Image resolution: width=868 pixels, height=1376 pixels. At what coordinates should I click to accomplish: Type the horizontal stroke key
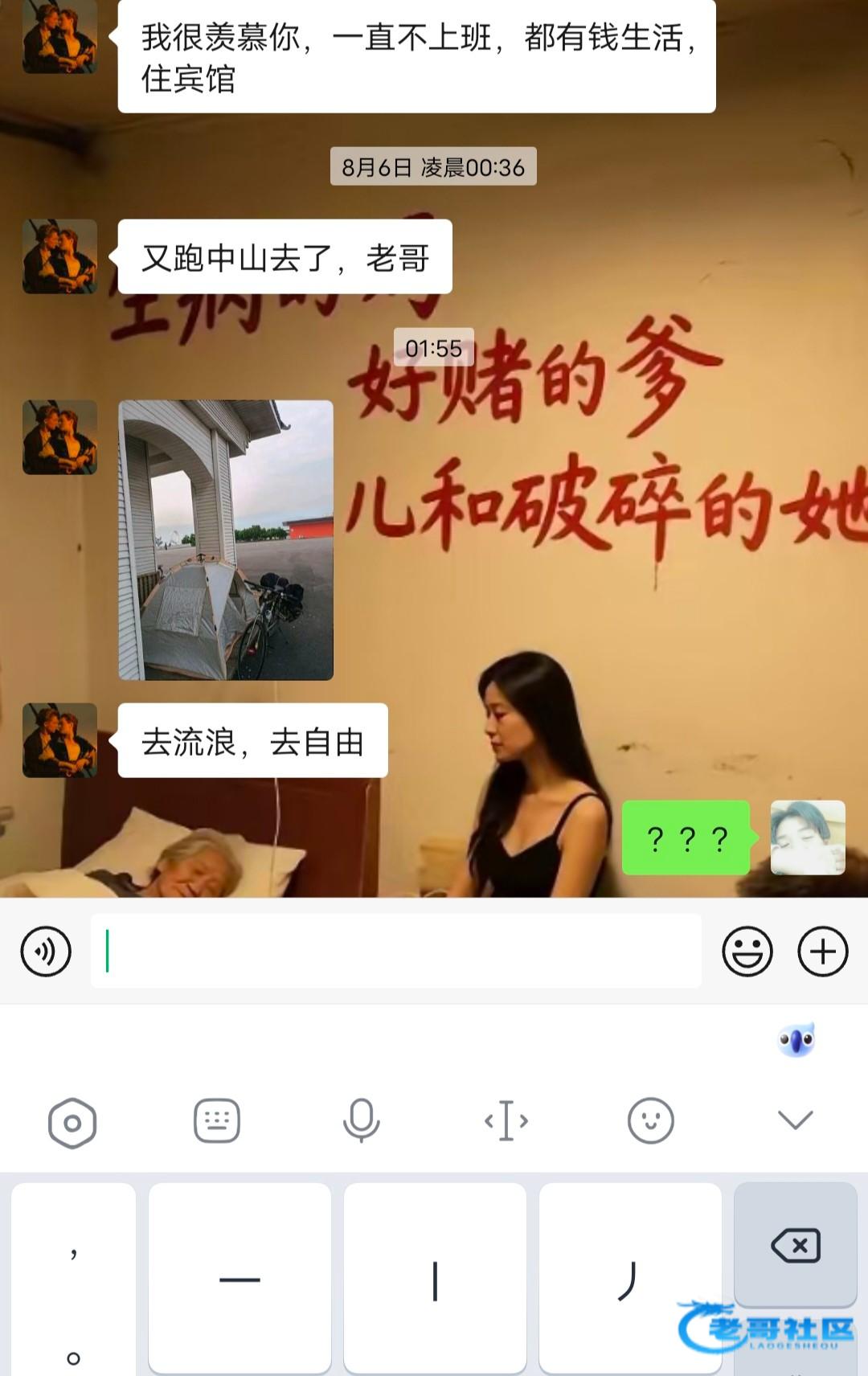tap(240, 1278)
